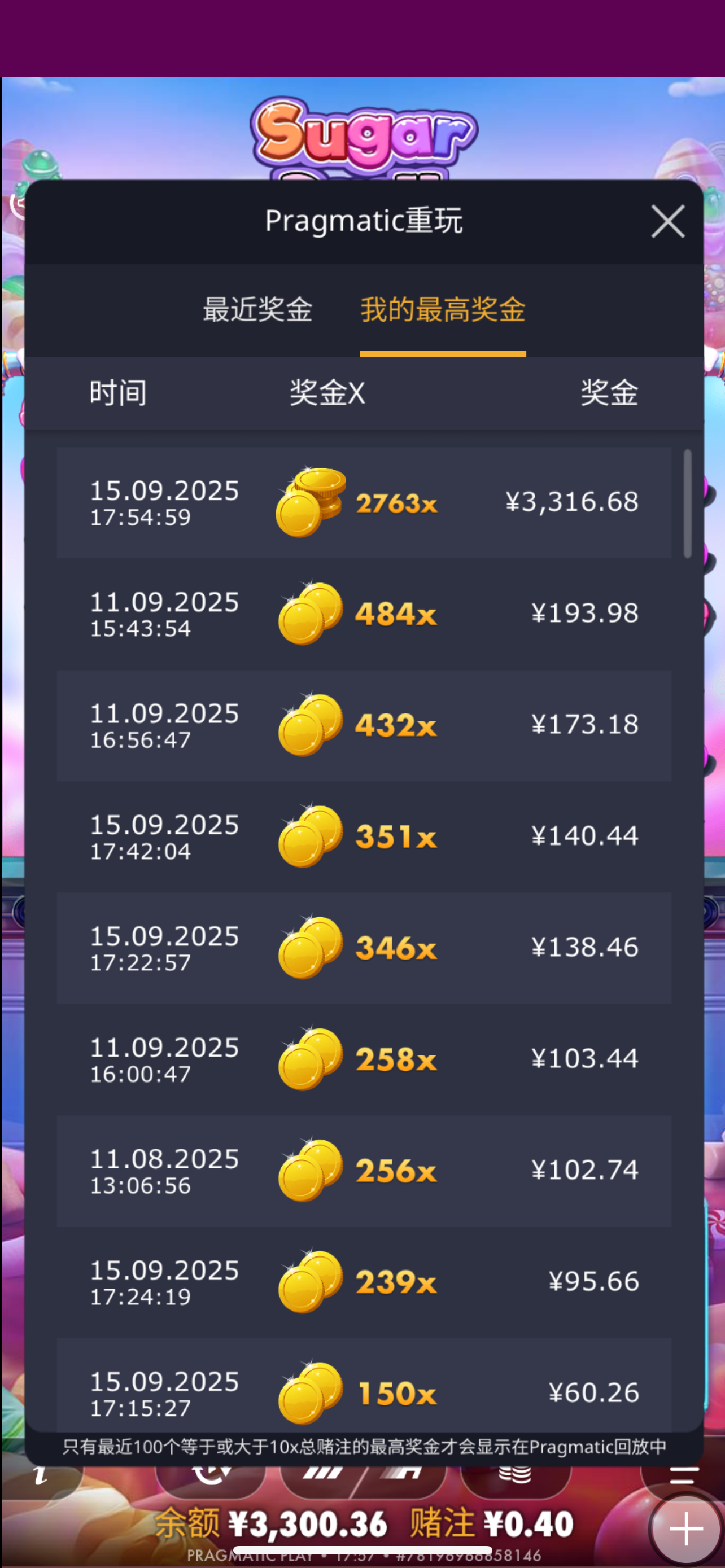This screenshot has width=725, height=1568.
Task: Open the 346x win entry
Action: (364, 948)
